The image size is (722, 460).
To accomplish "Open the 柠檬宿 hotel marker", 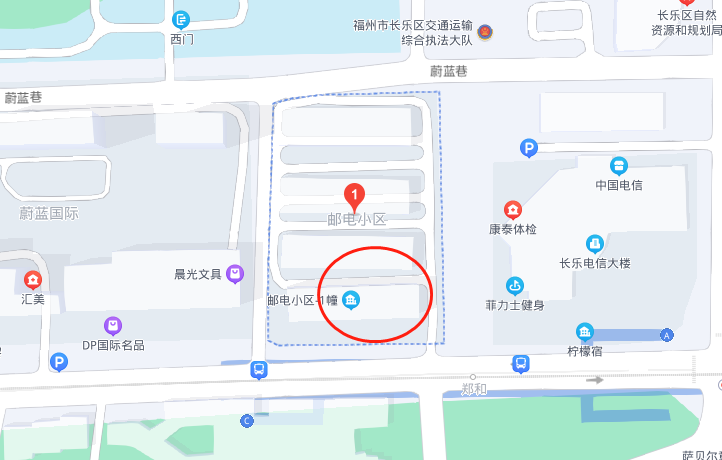I will coord(585,332).
